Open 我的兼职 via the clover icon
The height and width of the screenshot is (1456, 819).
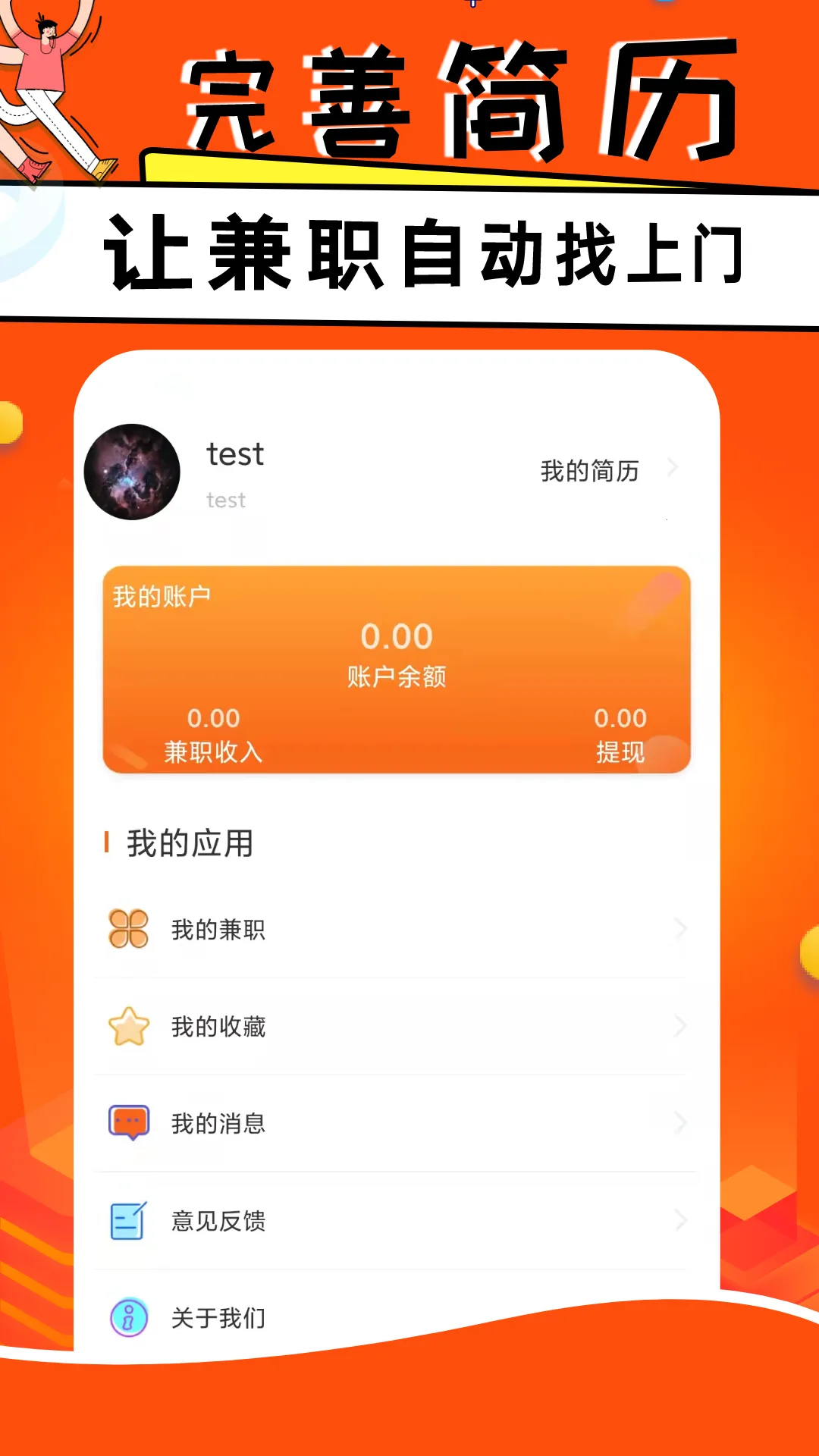pyautogui.click(x=129, y=929)
